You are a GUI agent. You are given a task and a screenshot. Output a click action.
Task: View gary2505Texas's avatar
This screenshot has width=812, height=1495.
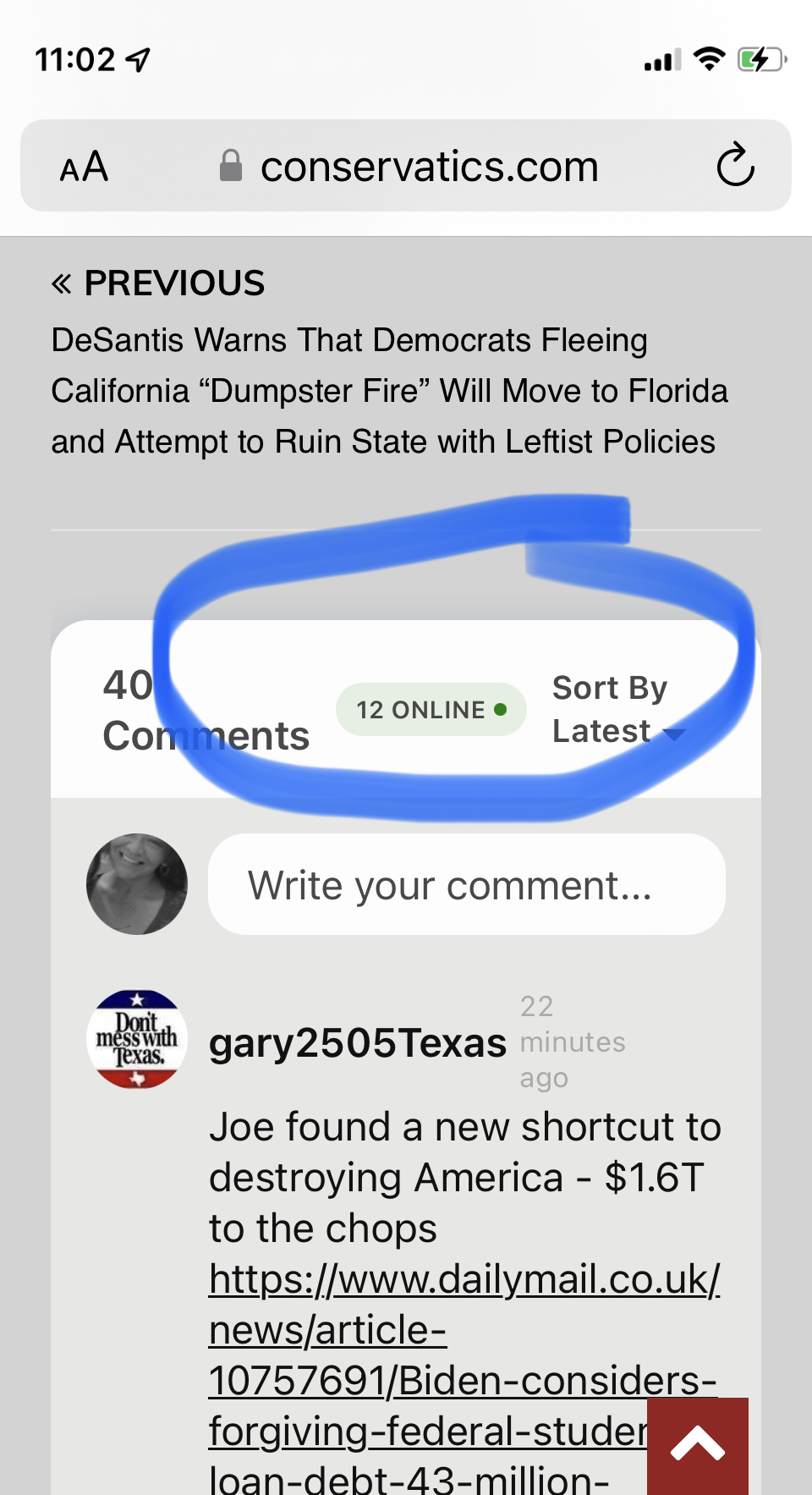(x=137, y=1039)
